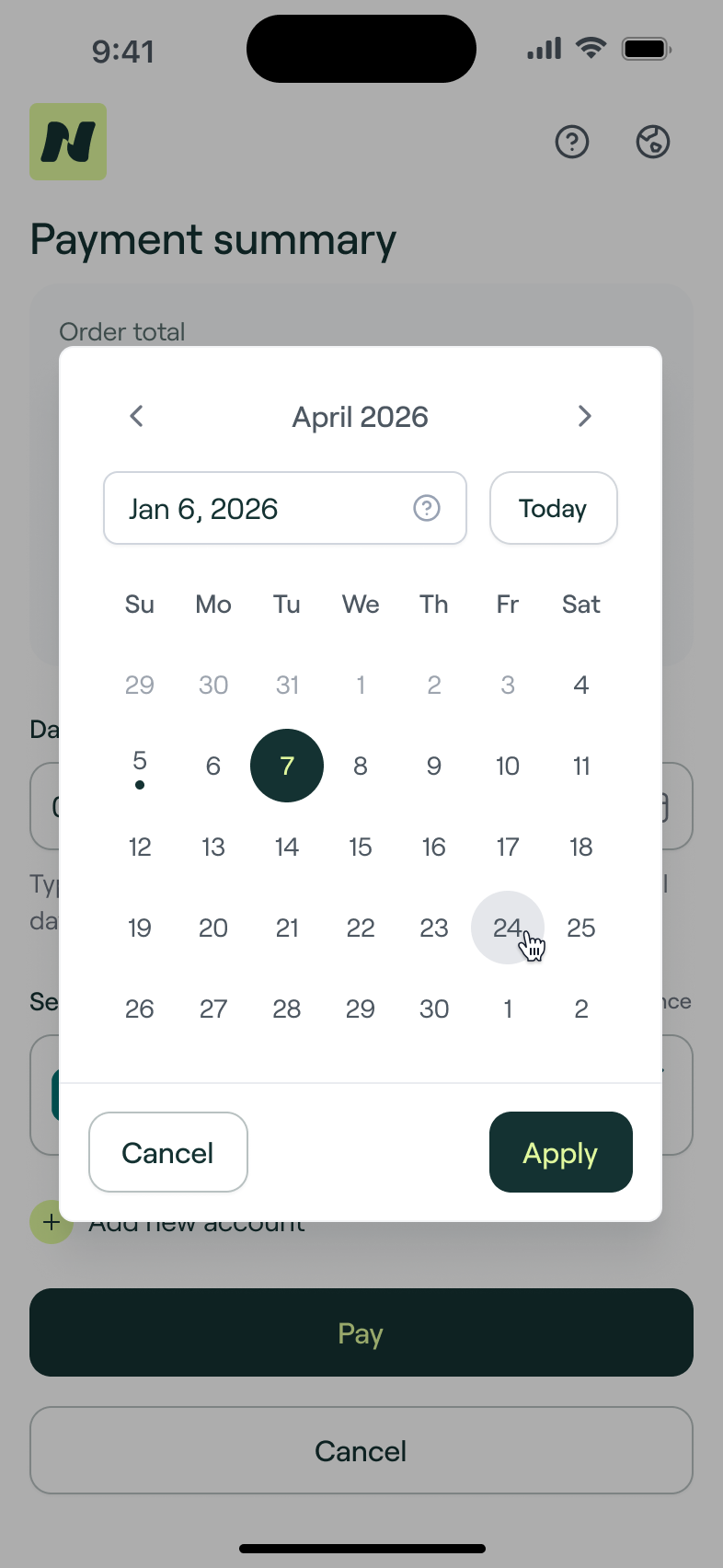Select April 7 in the calendar

287,766
